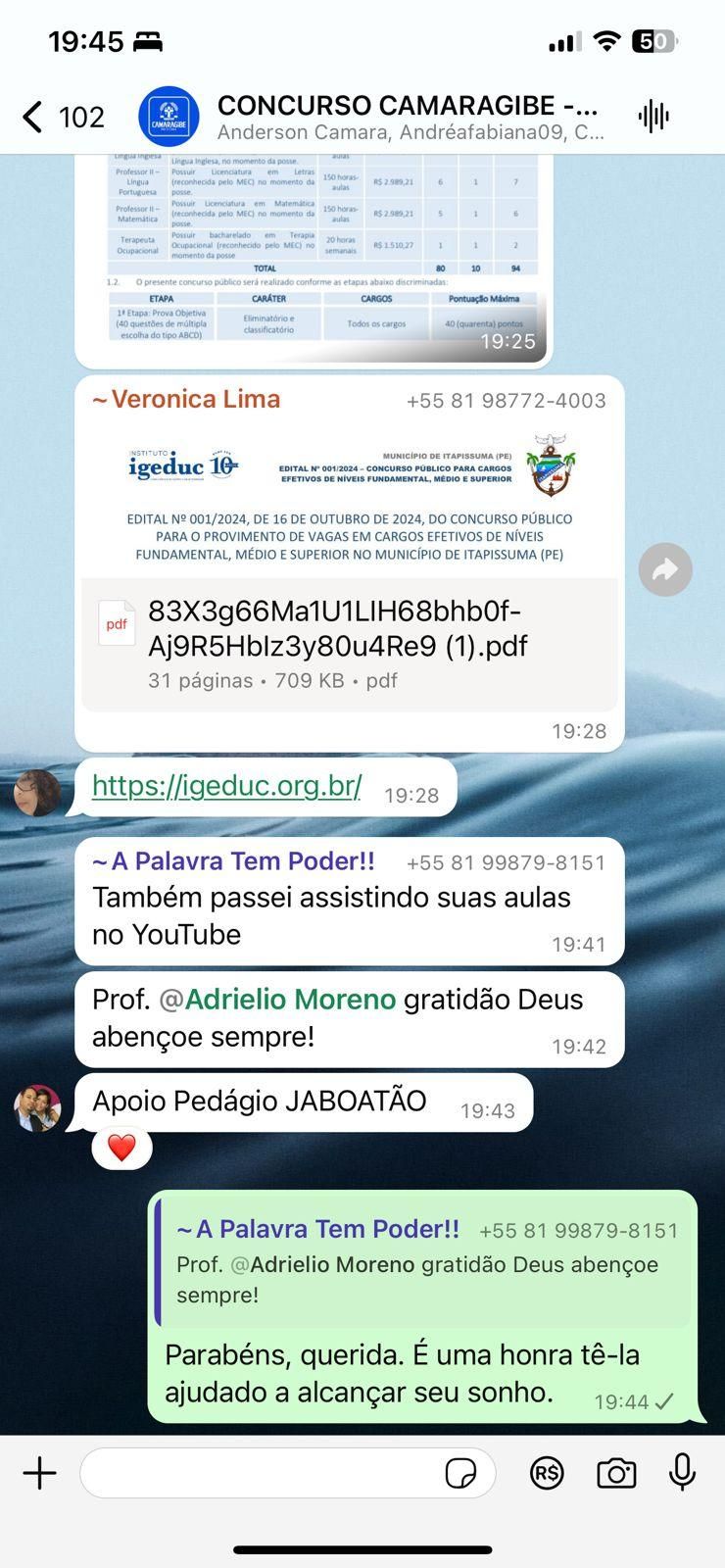Open the camera
The image size is (725, 1568).
pyautogui.click(x=616, y=1473)
